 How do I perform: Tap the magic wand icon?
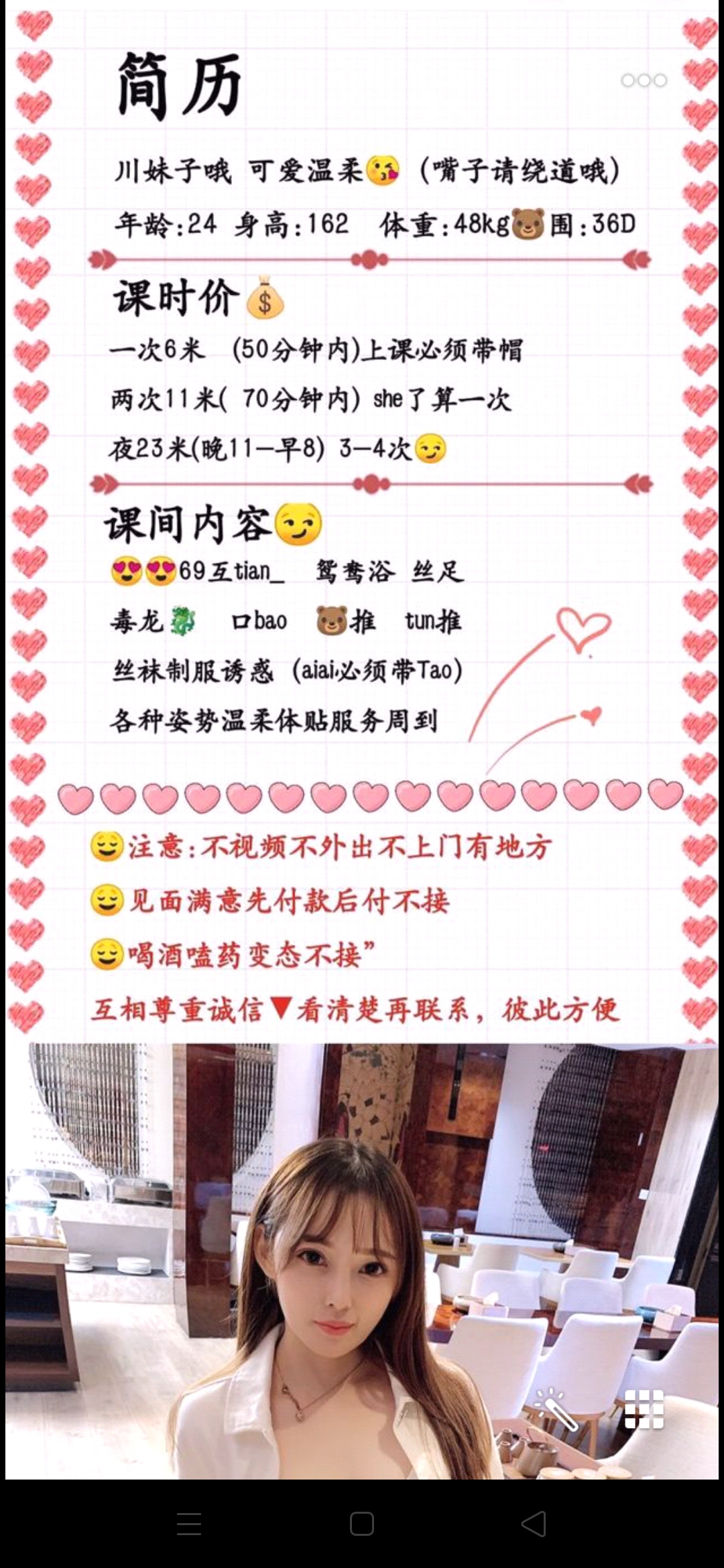[x=555, y=1409]
